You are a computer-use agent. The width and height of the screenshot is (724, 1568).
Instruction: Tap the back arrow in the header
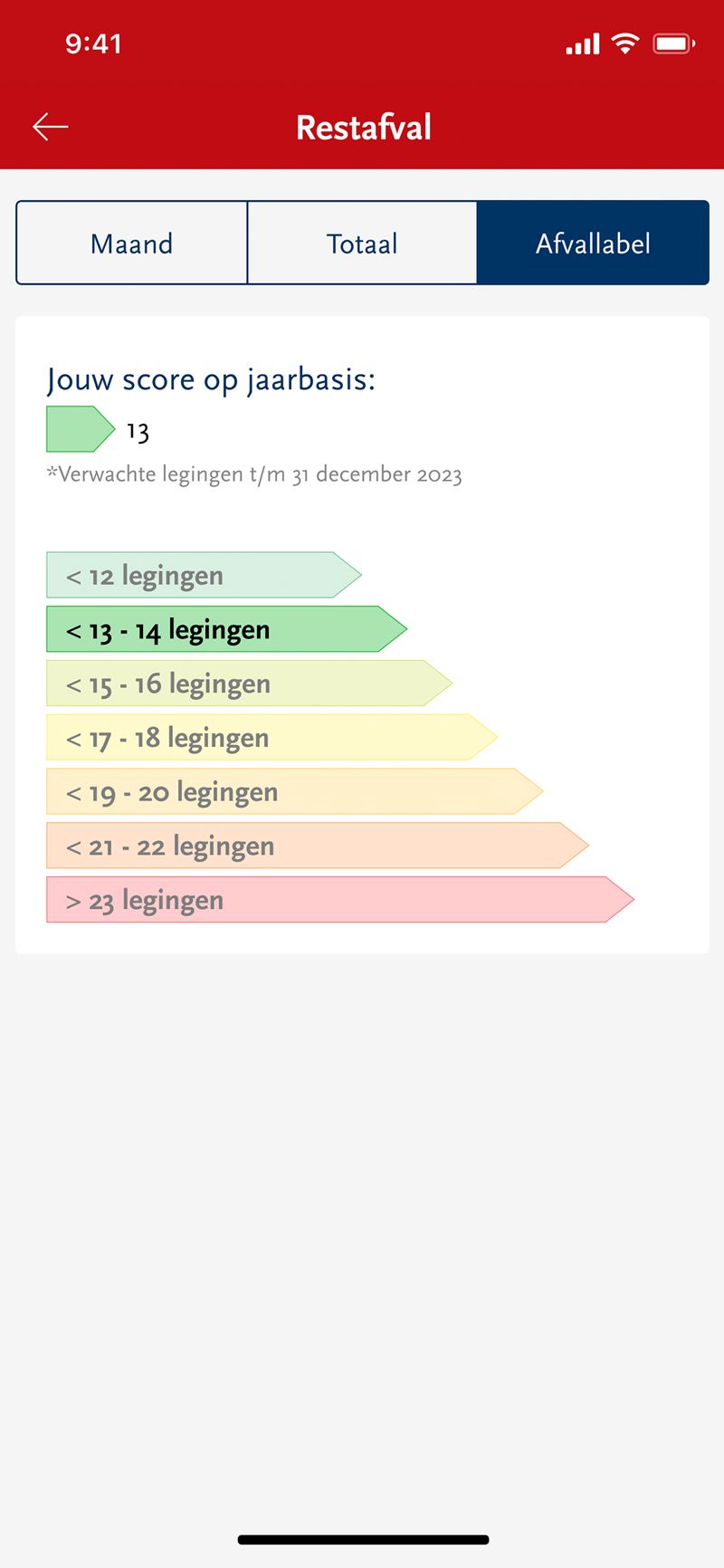pos(51,126)
